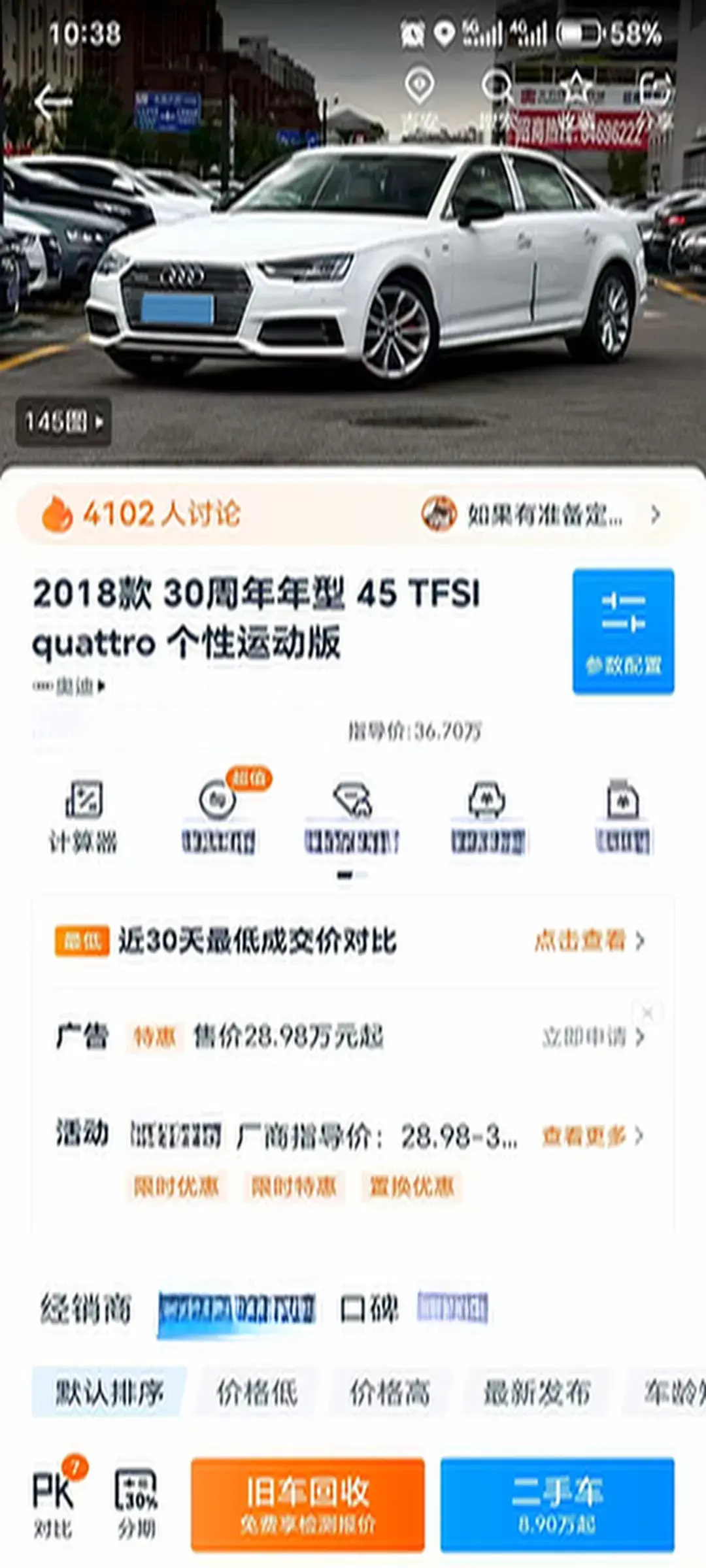
Task: Open 二手车 listings from 8.90万起
Action: tap(557, 1504)
